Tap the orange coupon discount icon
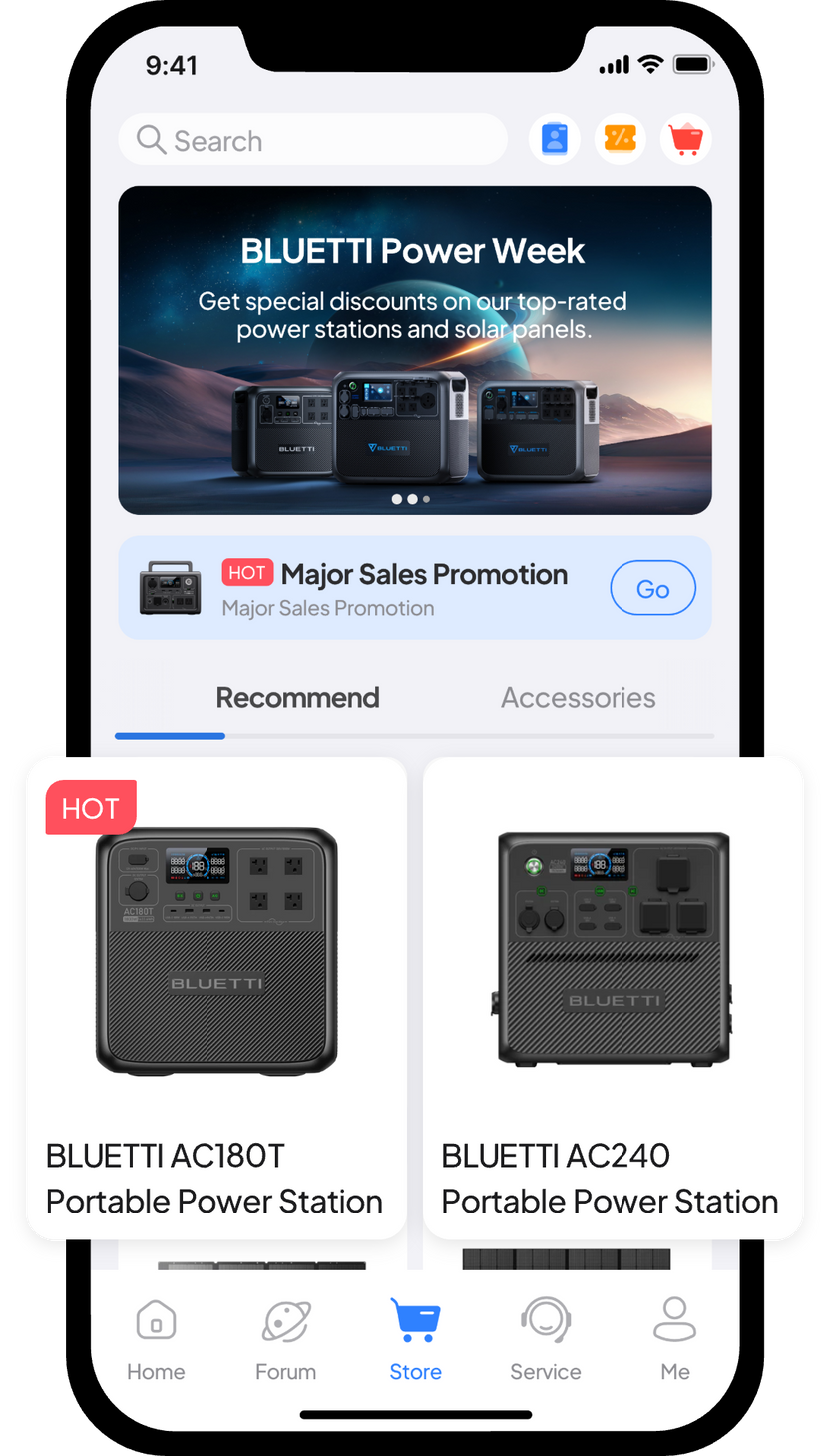The height and width of the screenshot is (1456, 830). point(620,139)
